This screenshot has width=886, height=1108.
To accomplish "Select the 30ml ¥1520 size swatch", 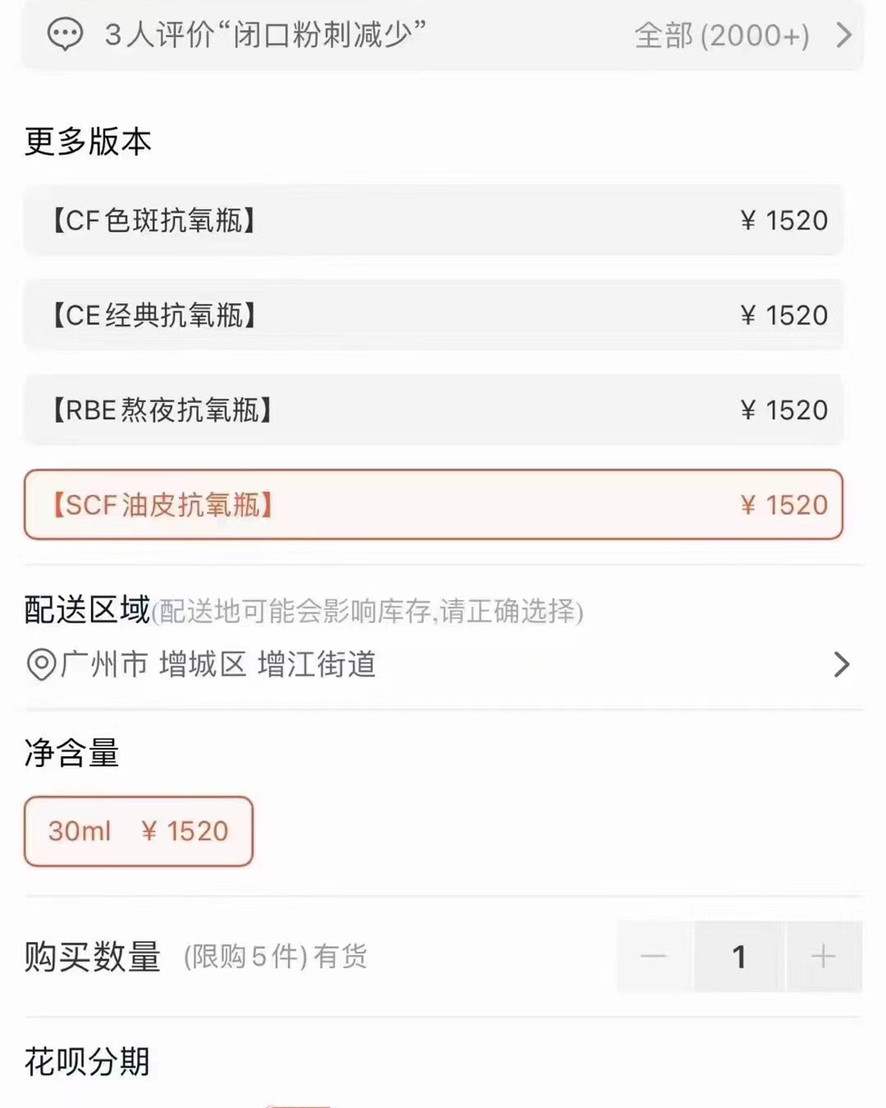I will [x=138, y=831].
